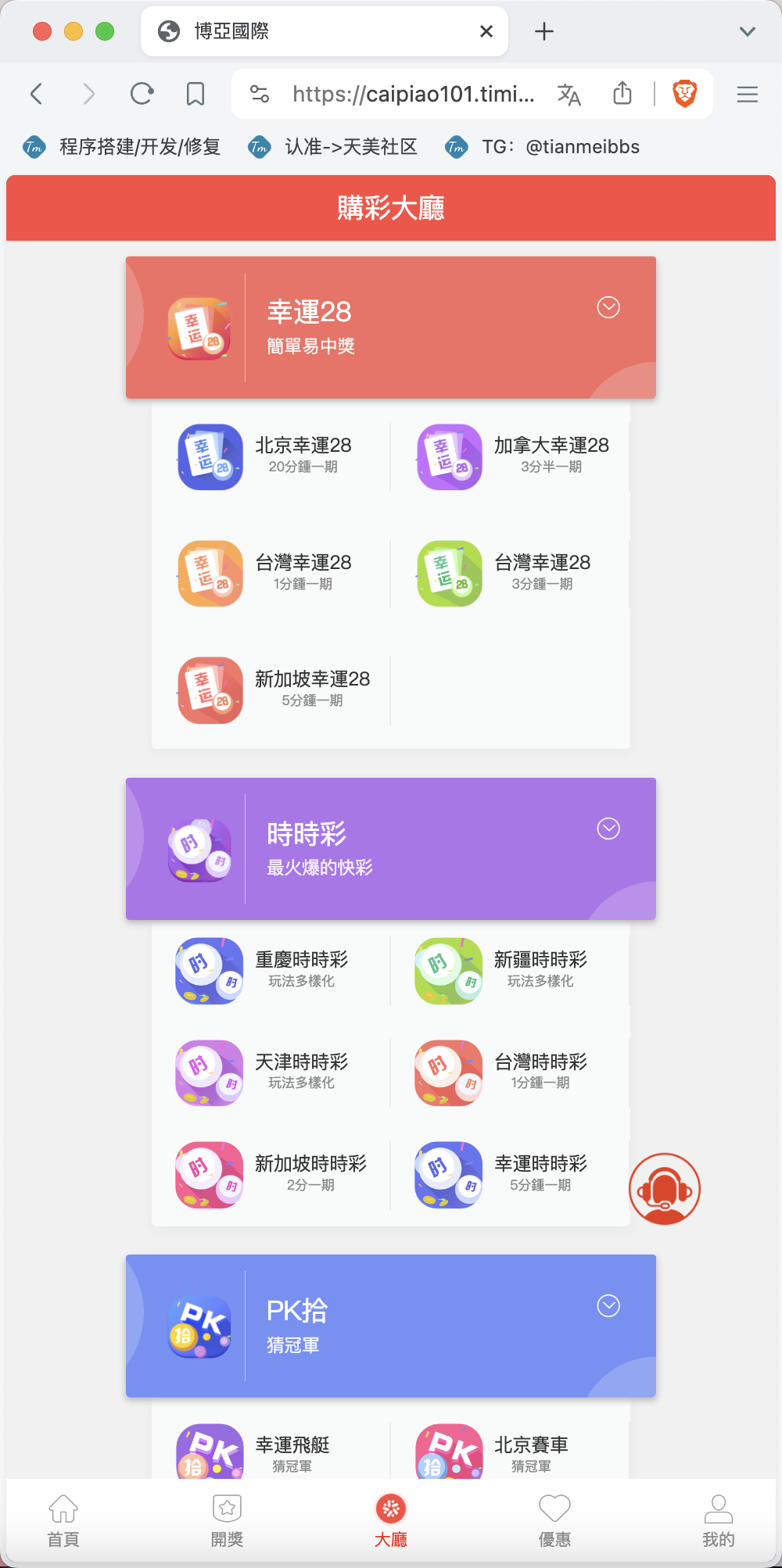Collapse the PK拾 section

(608, 1305)
